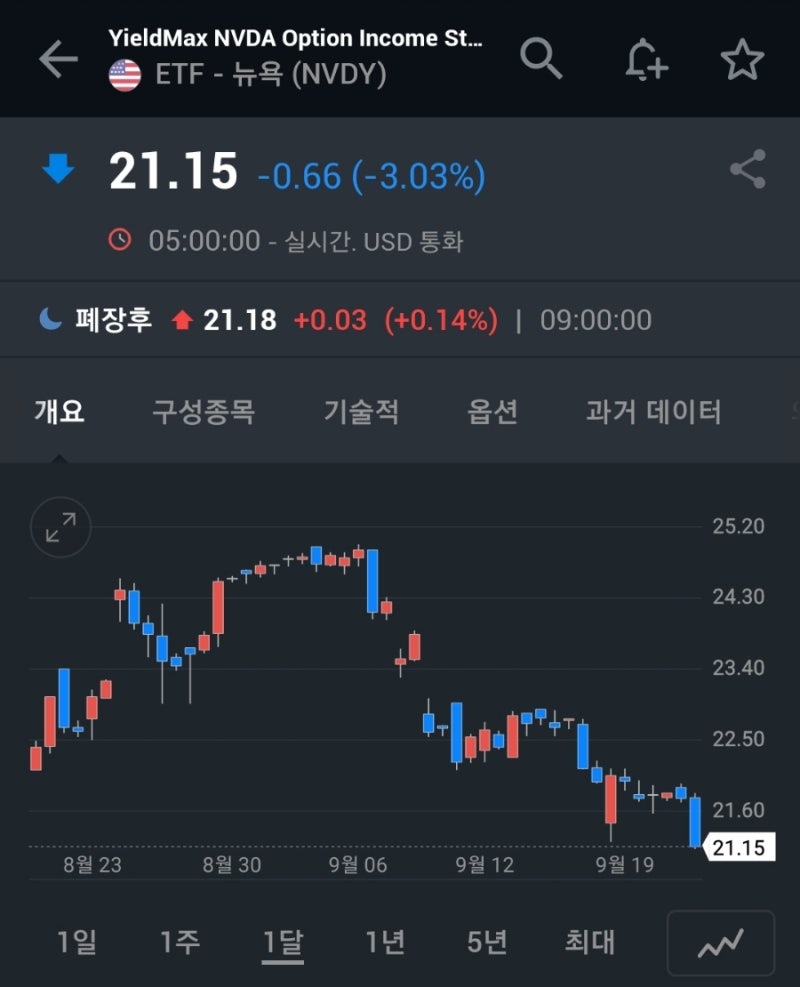Star NVDY to add to favorites
The width and height of the screenshot is (800, 987).
[x=744, y=58]
